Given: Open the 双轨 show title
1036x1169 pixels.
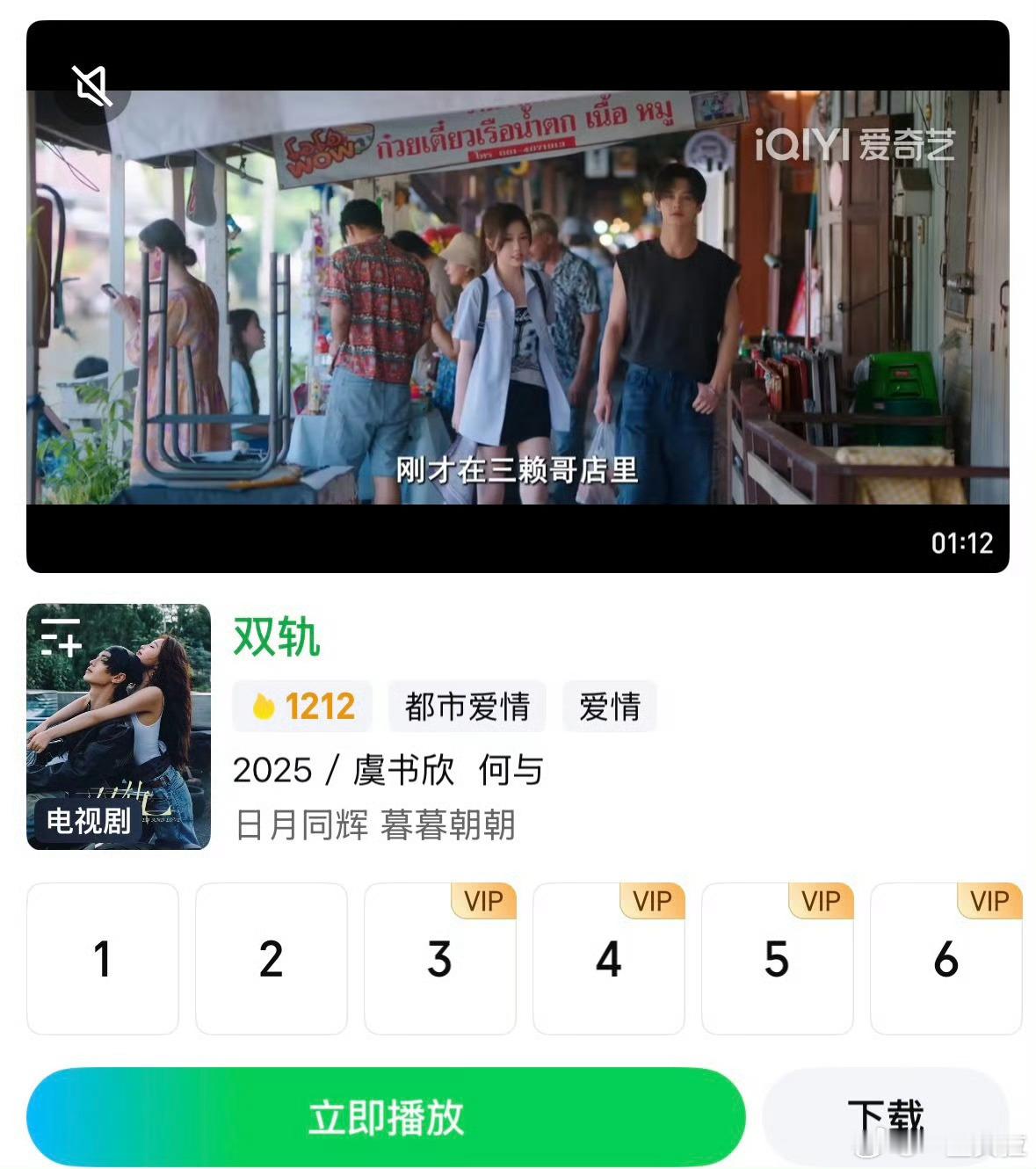Looking at the screenshot, I should tap(276, 636).
